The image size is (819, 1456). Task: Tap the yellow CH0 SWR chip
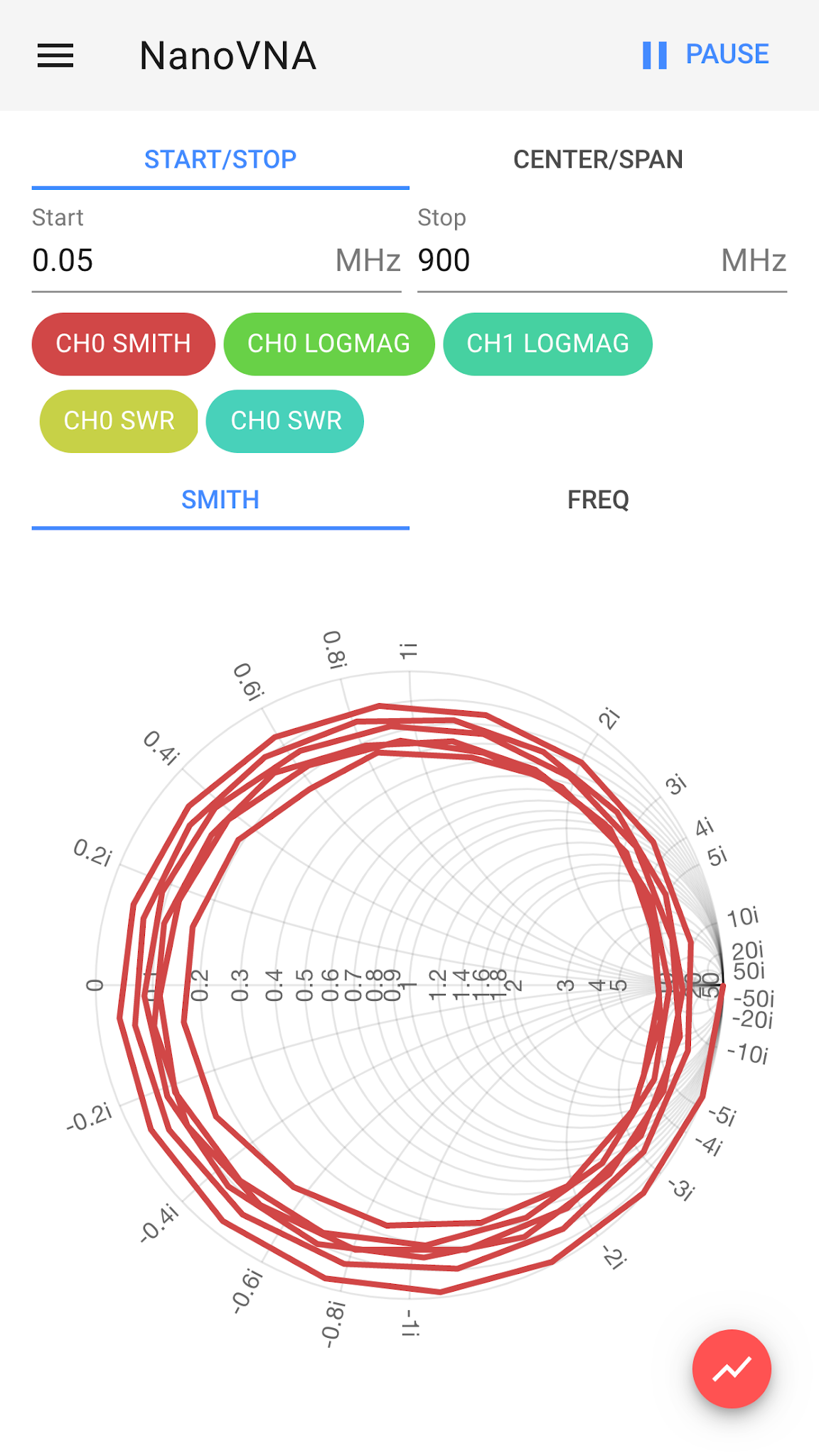119,421
